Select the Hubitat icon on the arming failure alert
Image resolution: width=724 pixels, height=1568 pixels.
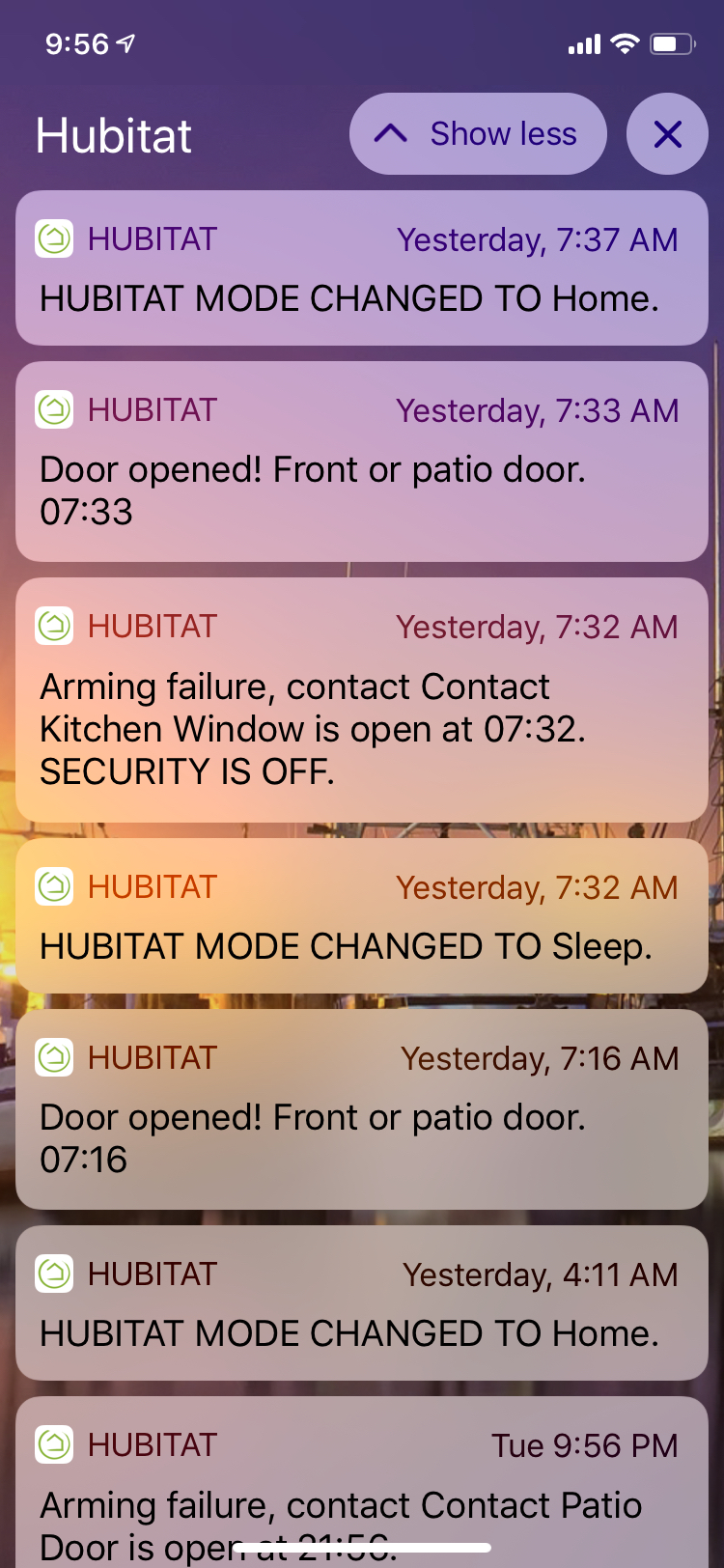(55, 626)
